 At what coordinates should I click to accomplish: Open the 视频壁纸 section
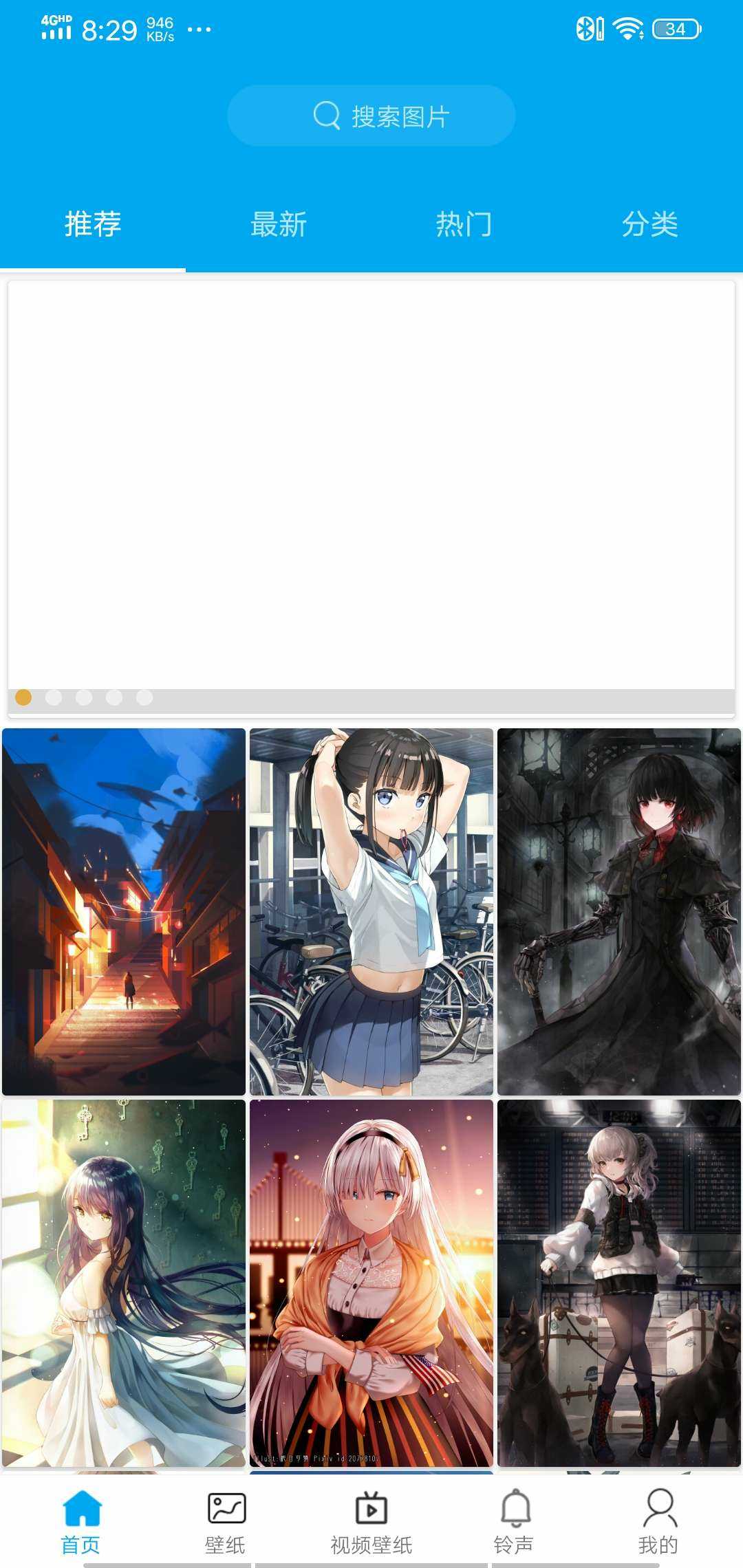point(371,1523)
